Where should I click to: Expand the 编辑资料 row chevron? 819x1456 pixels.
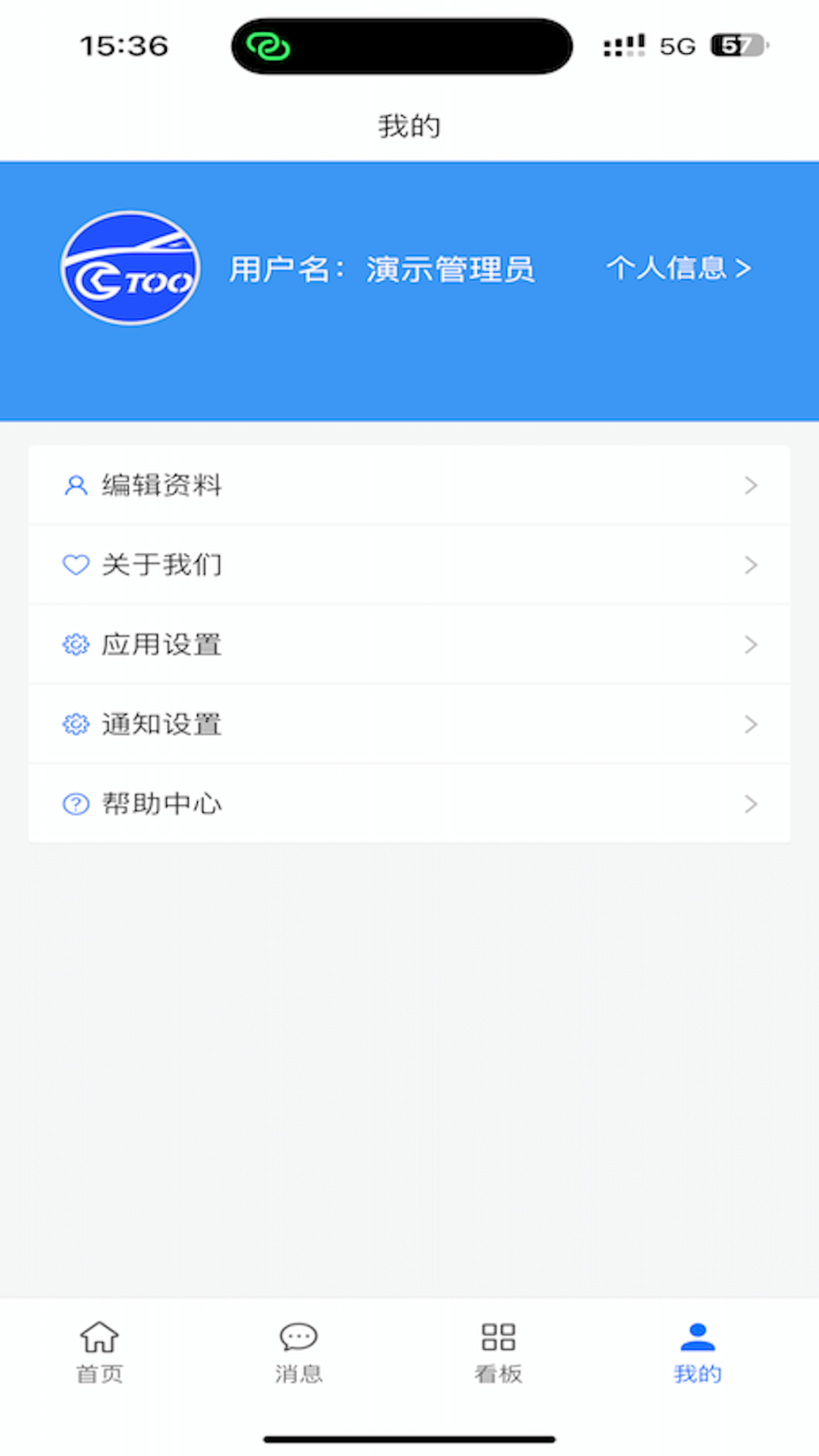pos(751,484)
